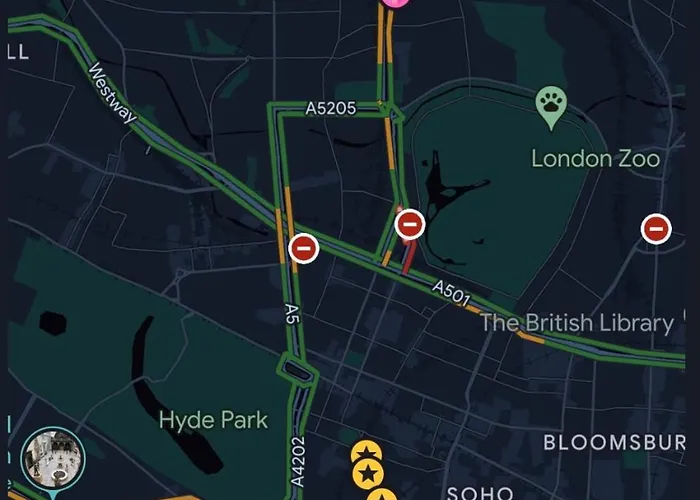Image resolution: width=700 pixels, height=500 pixels.
Task: Open the road closure marker near the British Library
Action: coord(656,229)
